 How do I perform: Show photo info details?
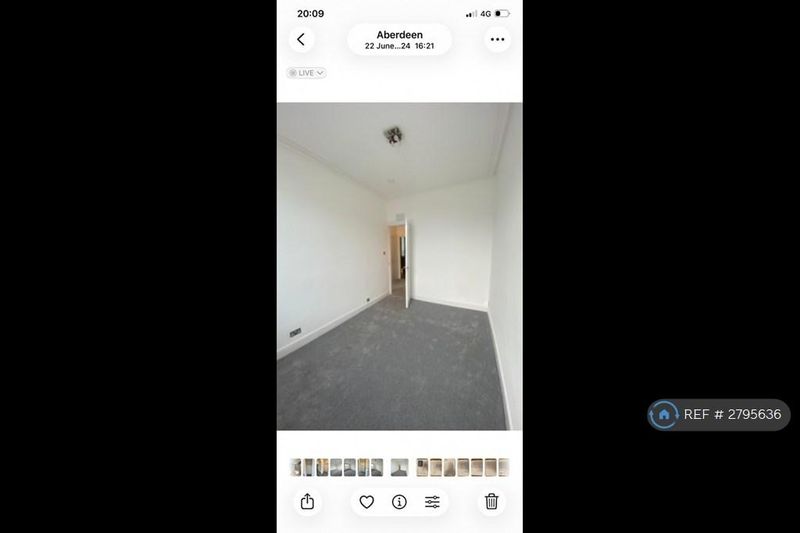click(x=399, y=502)
